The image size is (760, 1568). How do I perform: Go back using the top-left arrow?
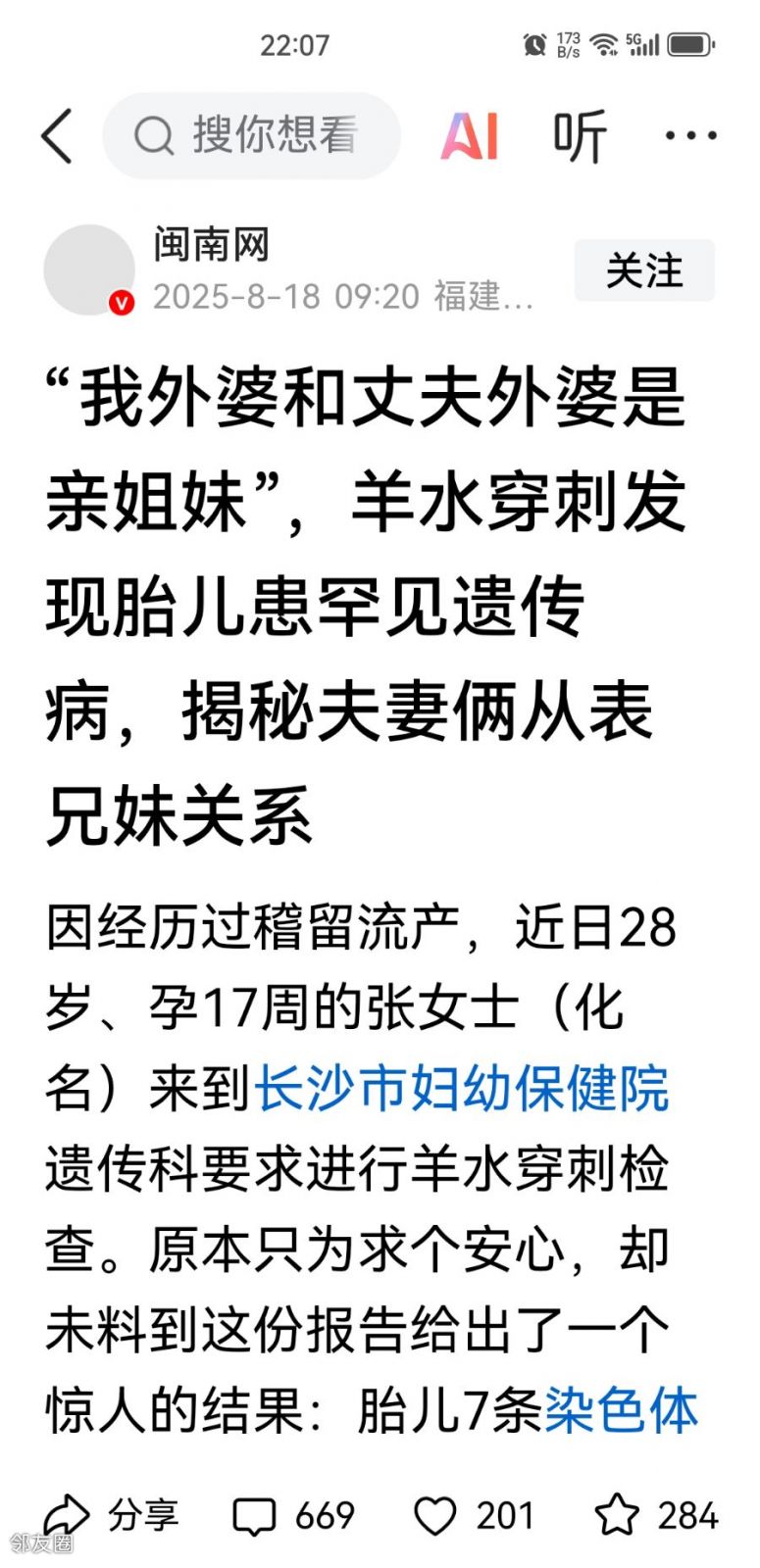(x=57, y=135)
